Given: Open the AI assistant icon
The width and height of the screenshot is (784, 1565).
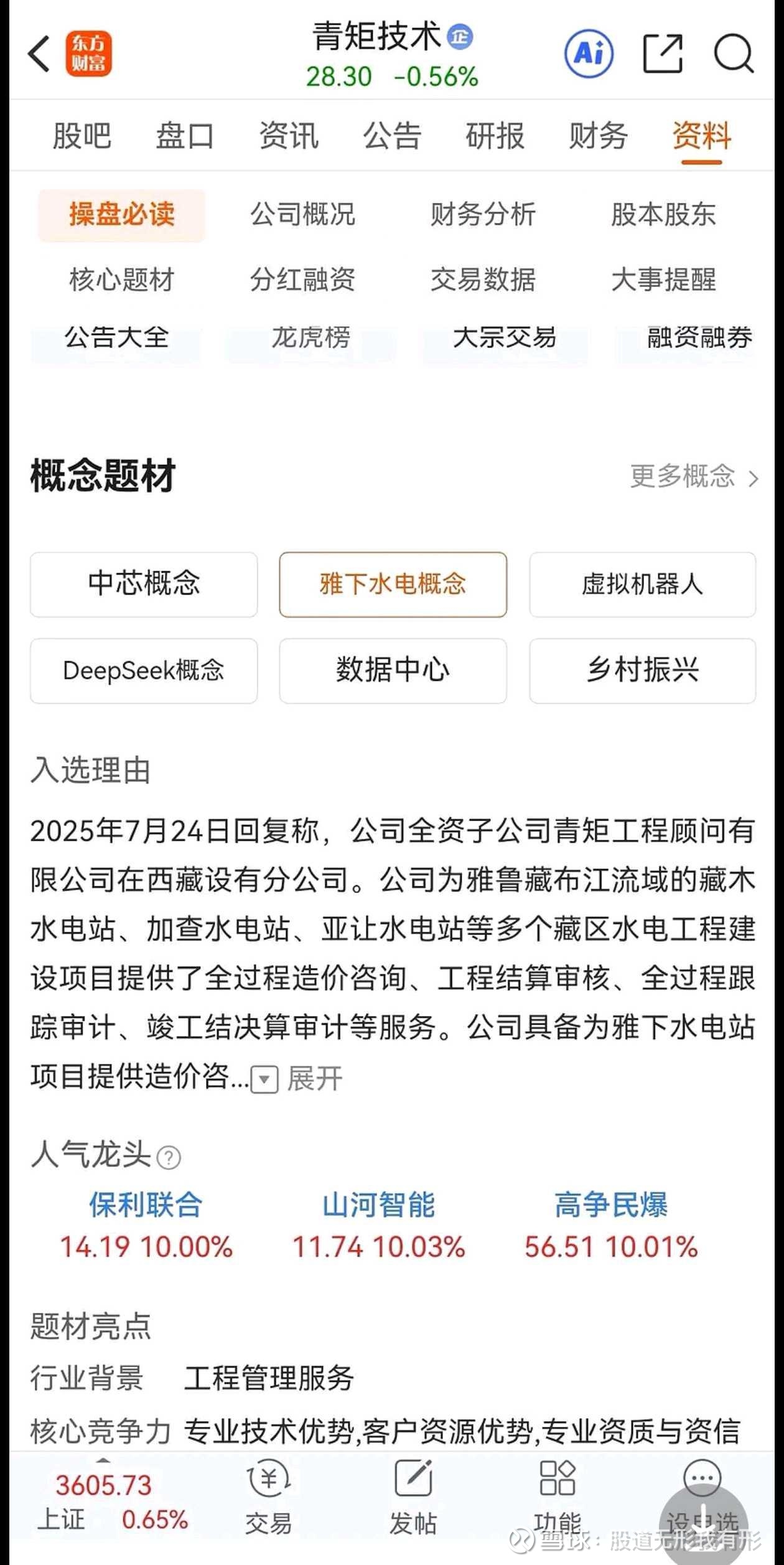Looking at the screenshot, I should point(588,54).
